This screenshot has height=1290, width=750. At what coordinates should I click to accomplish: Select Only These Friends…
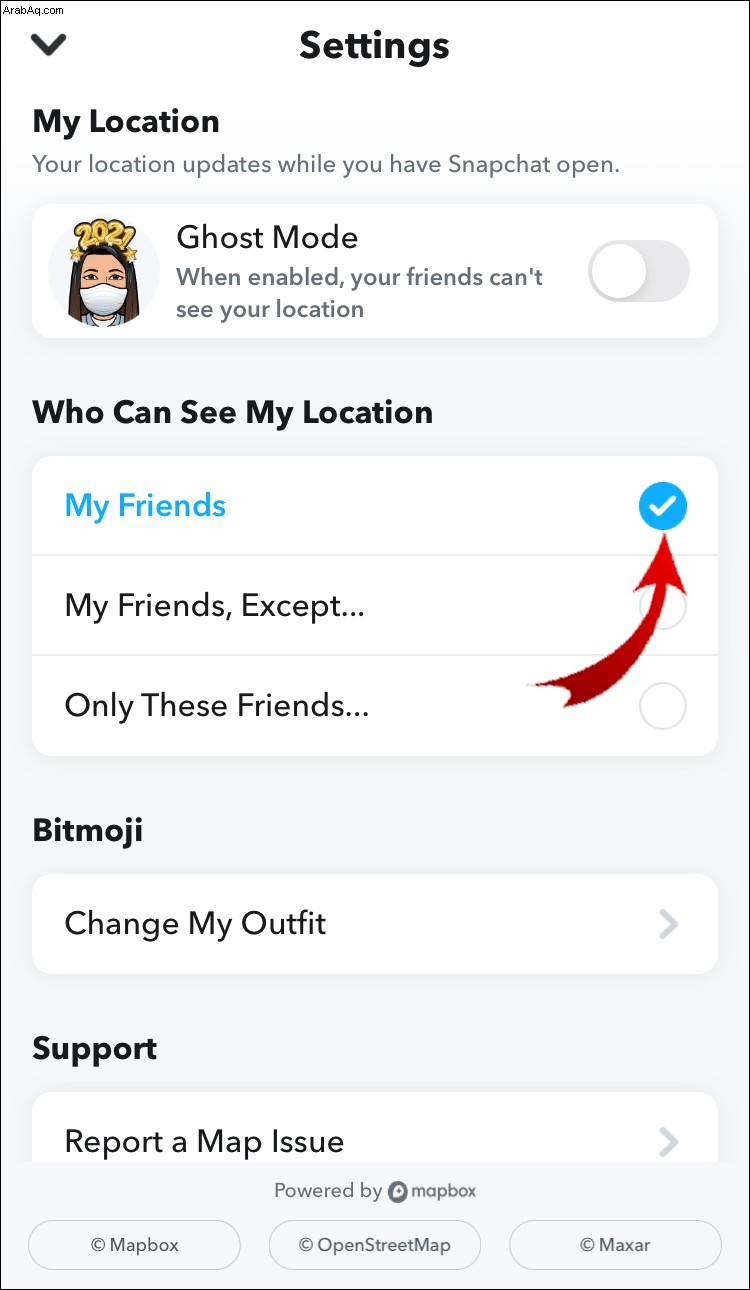point(375,706)
